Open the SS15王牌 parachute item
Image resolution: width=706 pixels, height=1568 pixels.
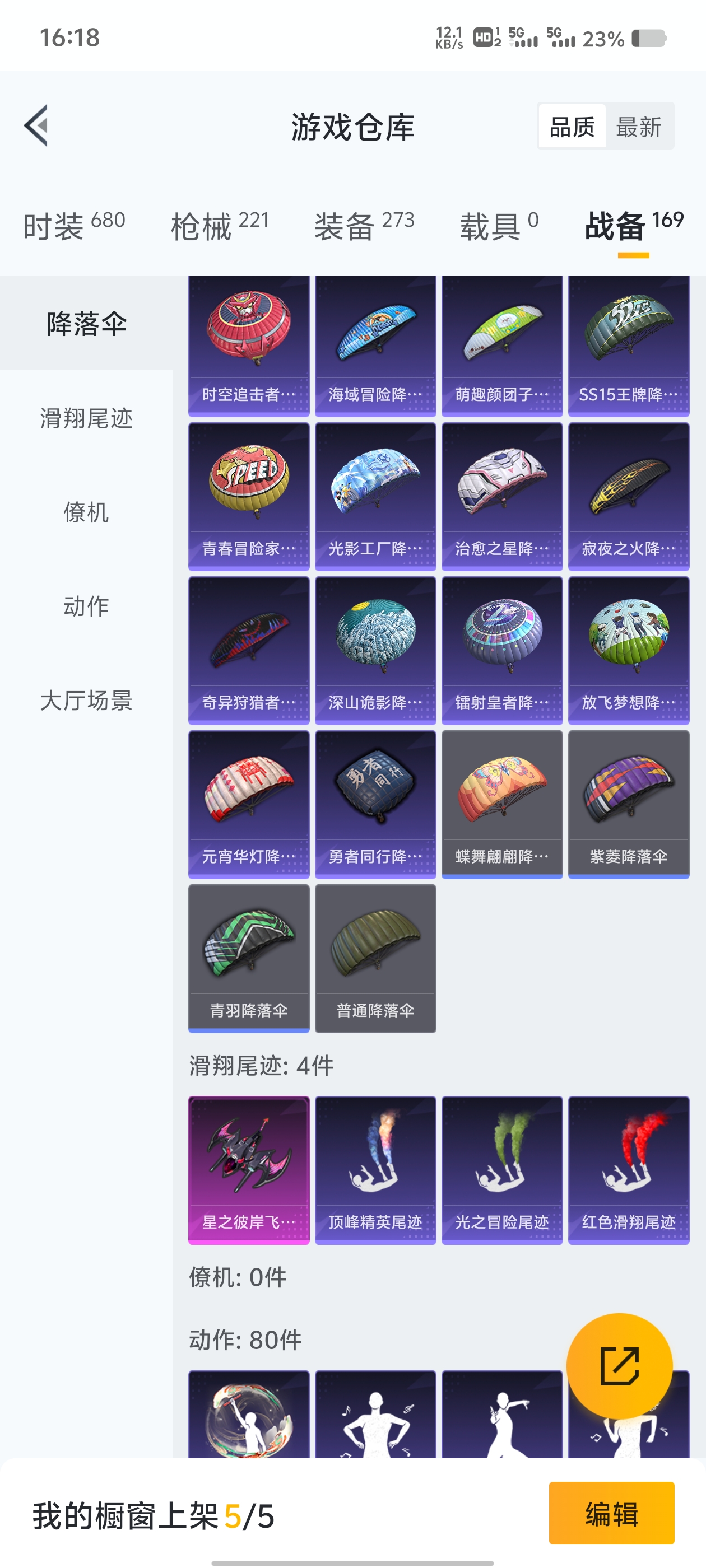coord(628,345)
